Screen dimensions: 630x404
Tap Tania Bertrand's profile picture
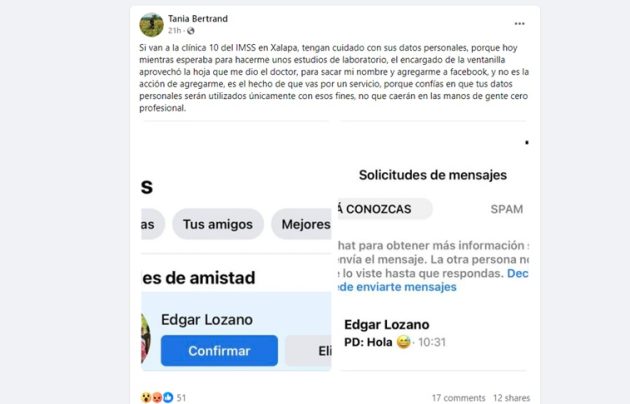[x=152, y=24]
